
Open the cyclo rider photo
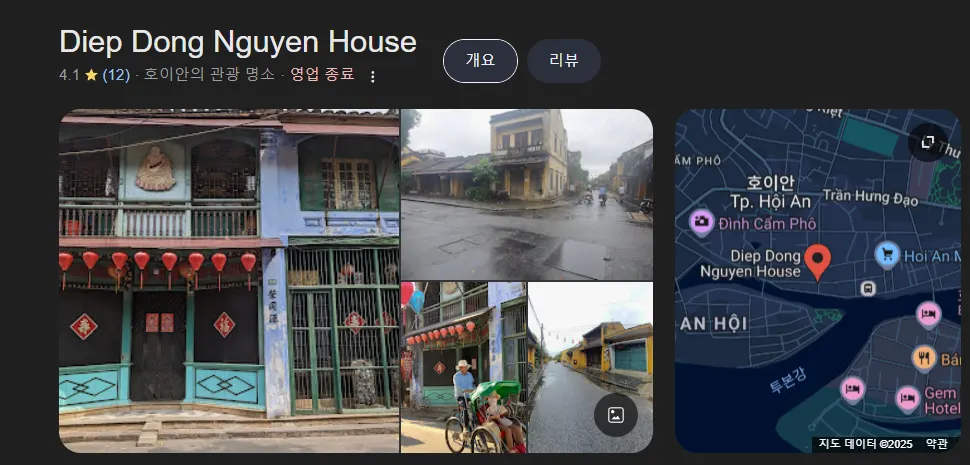click(463, 367)
